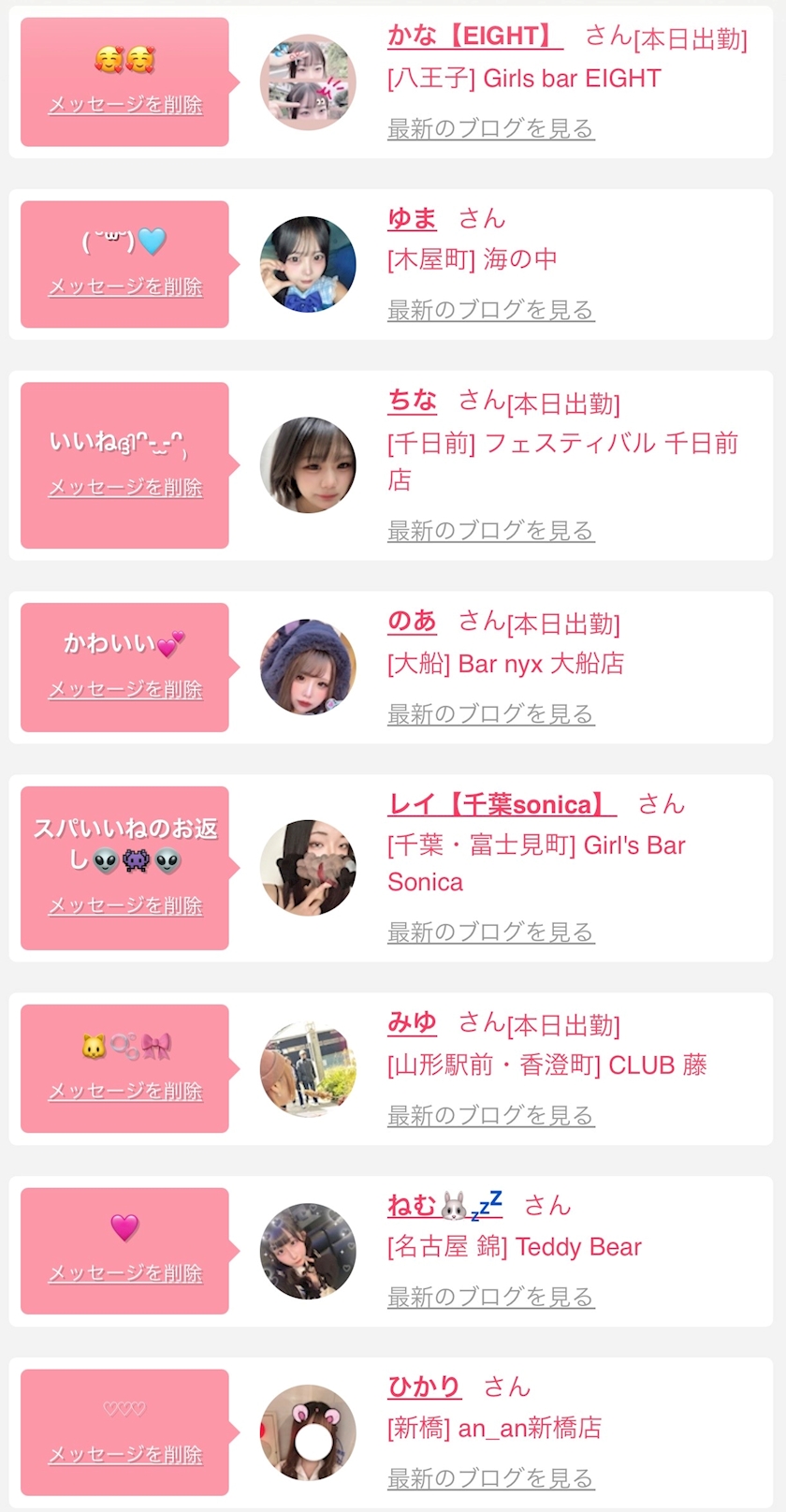This screenshot has width=786, height=1512.
Task: View the latest blog of ゆま
Action: pos(491,310)
